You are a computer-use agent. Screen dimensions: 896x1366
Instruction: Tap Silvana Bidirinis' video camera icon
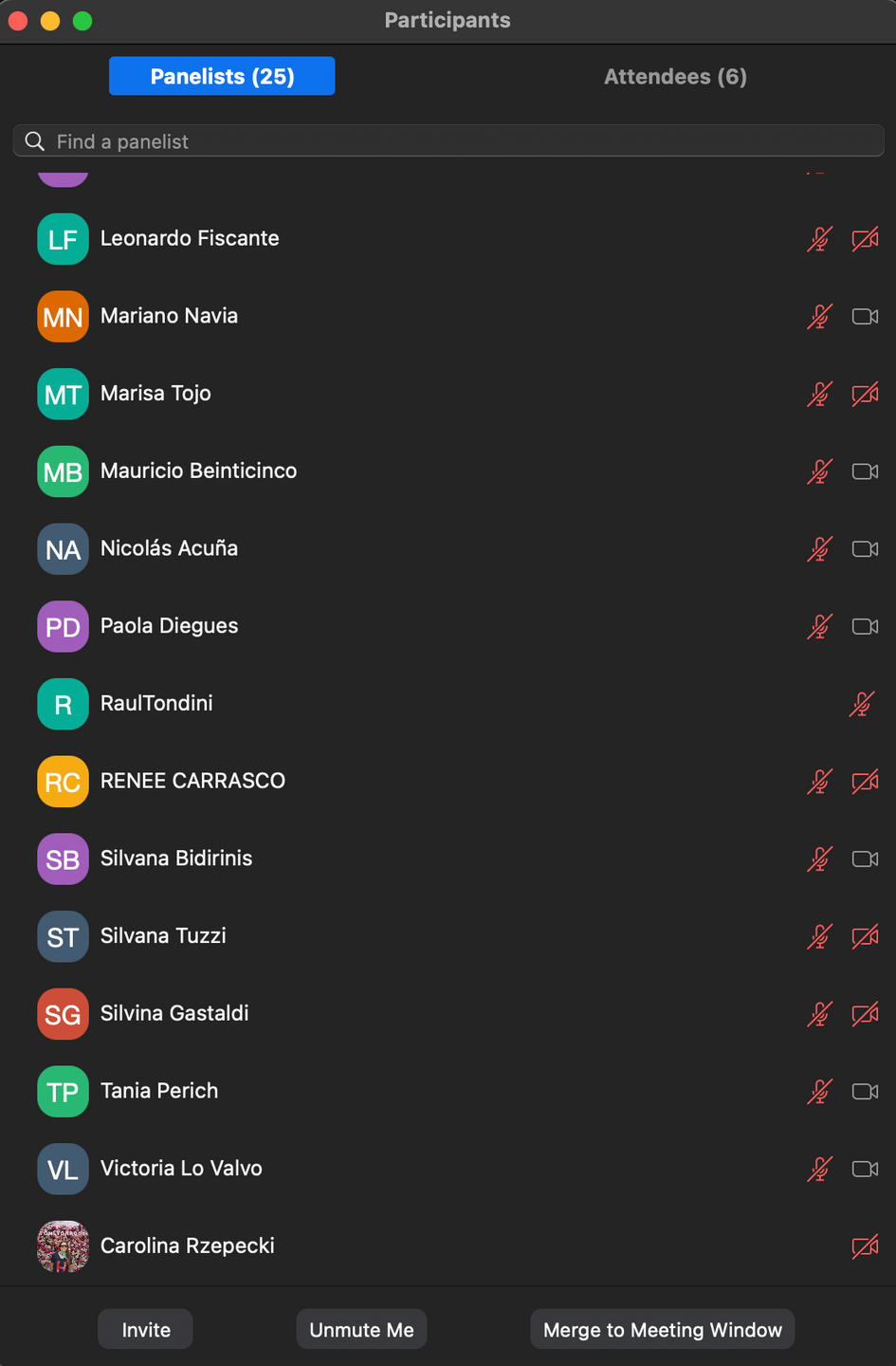click(x=865, y=858)
